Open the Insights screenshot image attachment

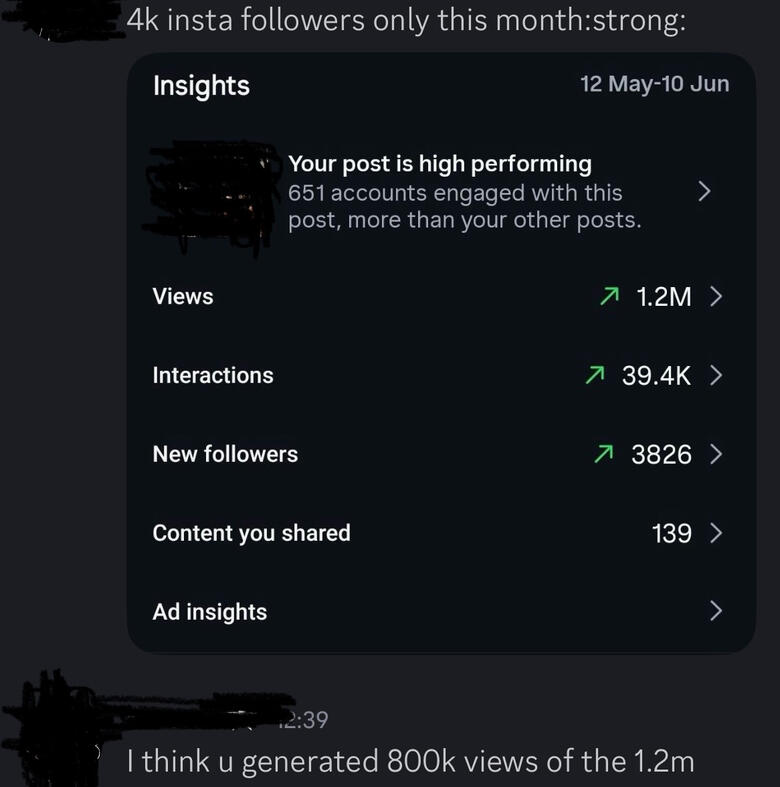tap(441, 352)
